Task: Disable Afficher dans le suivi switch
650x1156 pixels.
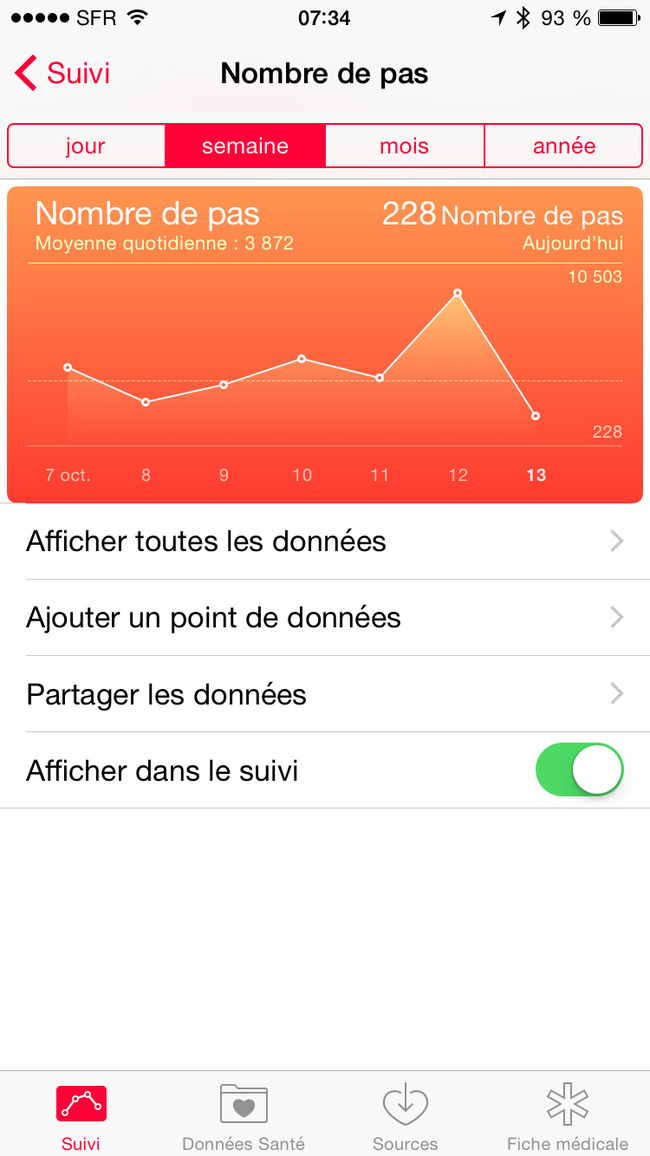Action: click(579, 770)
